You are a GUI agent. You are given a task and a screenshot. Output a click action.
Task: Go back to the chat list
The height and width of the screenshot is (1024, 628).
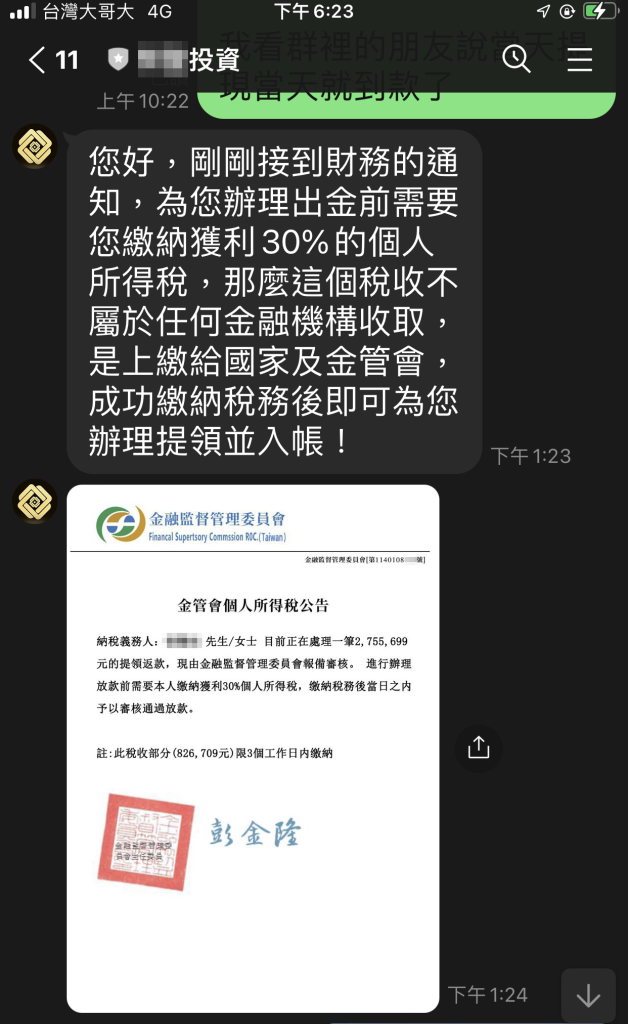pos(38,60)
